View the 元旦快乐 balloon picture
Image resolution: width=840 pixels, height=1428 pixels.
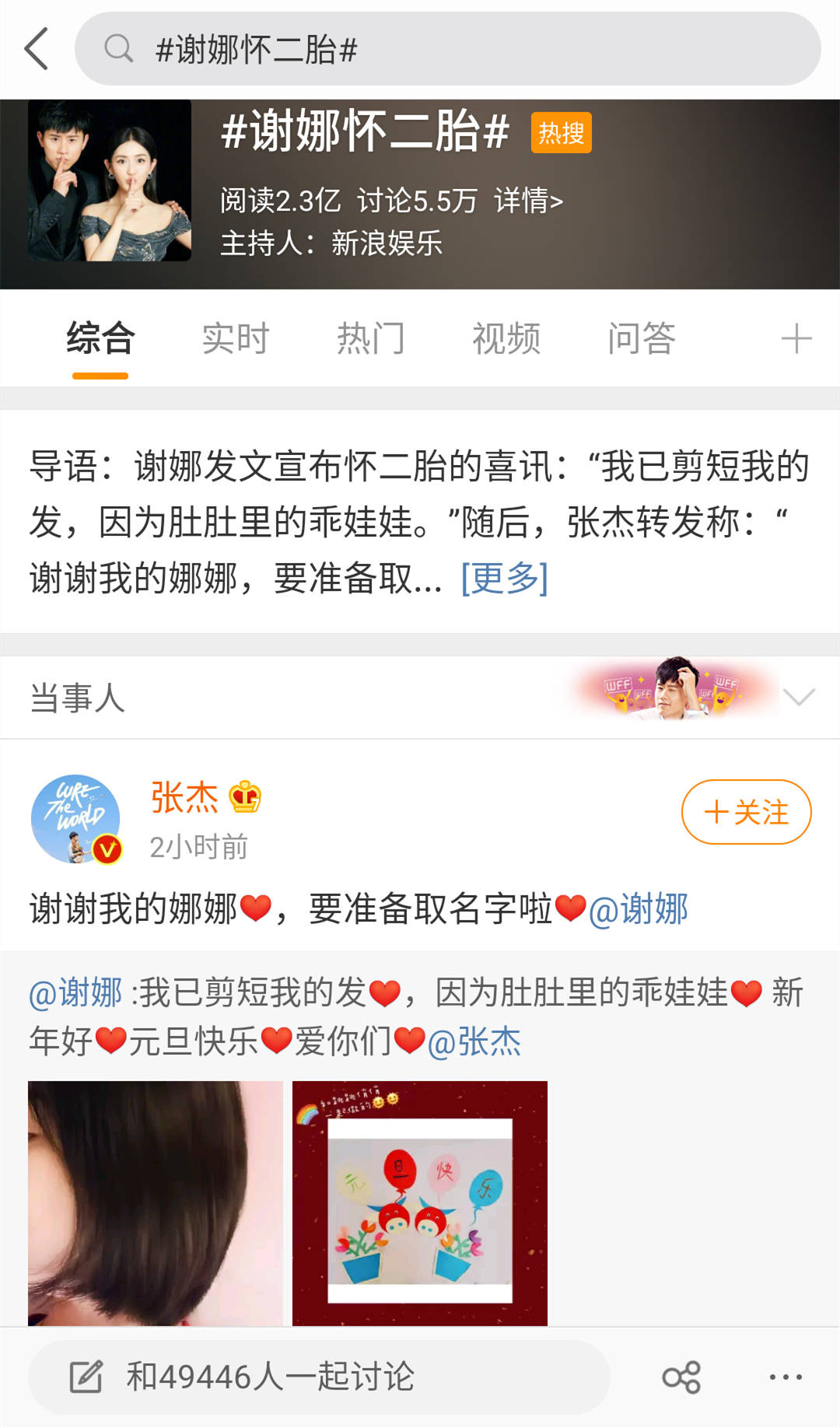point(420,1202)
